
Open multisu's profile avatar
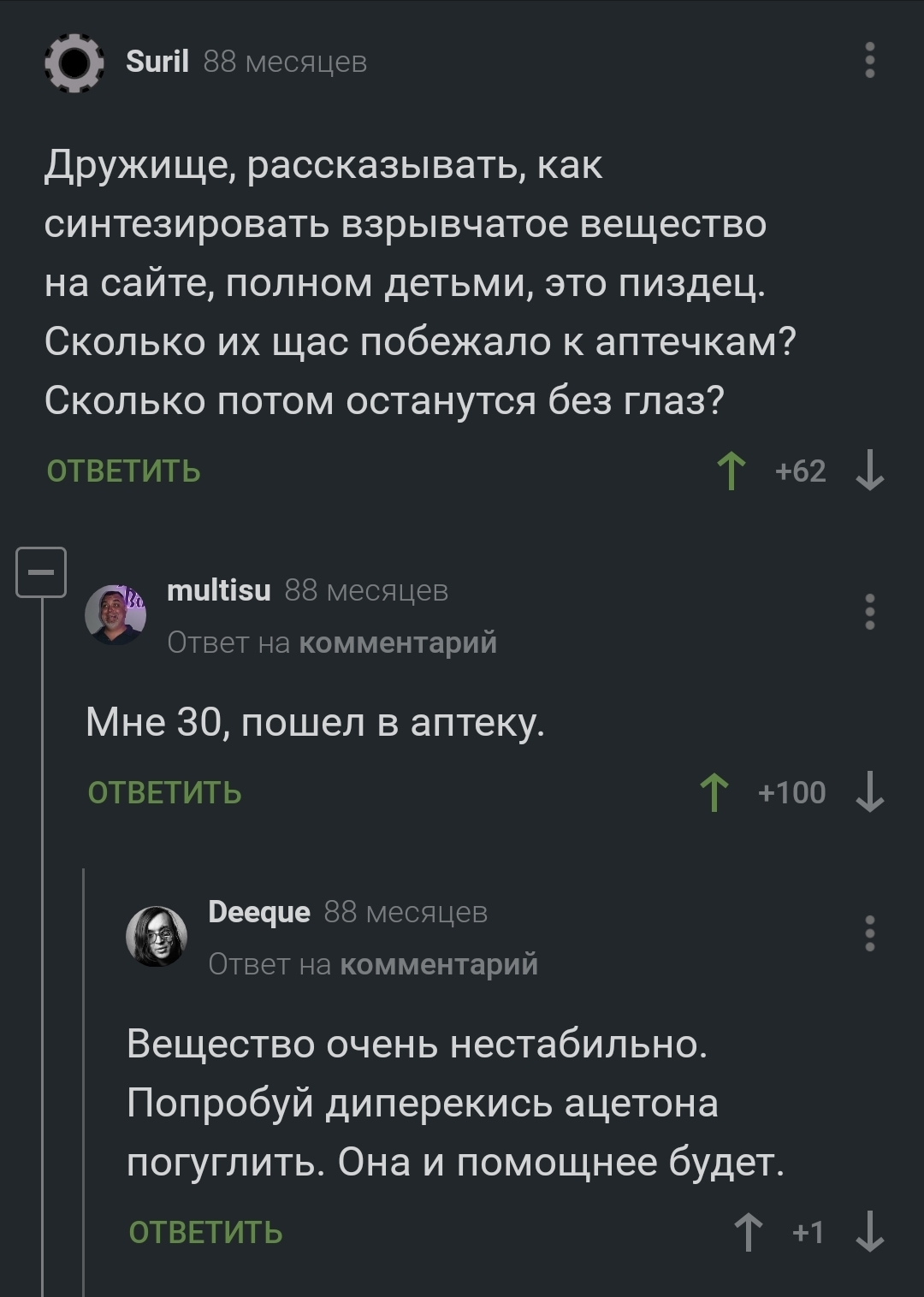tap(115, 614)
